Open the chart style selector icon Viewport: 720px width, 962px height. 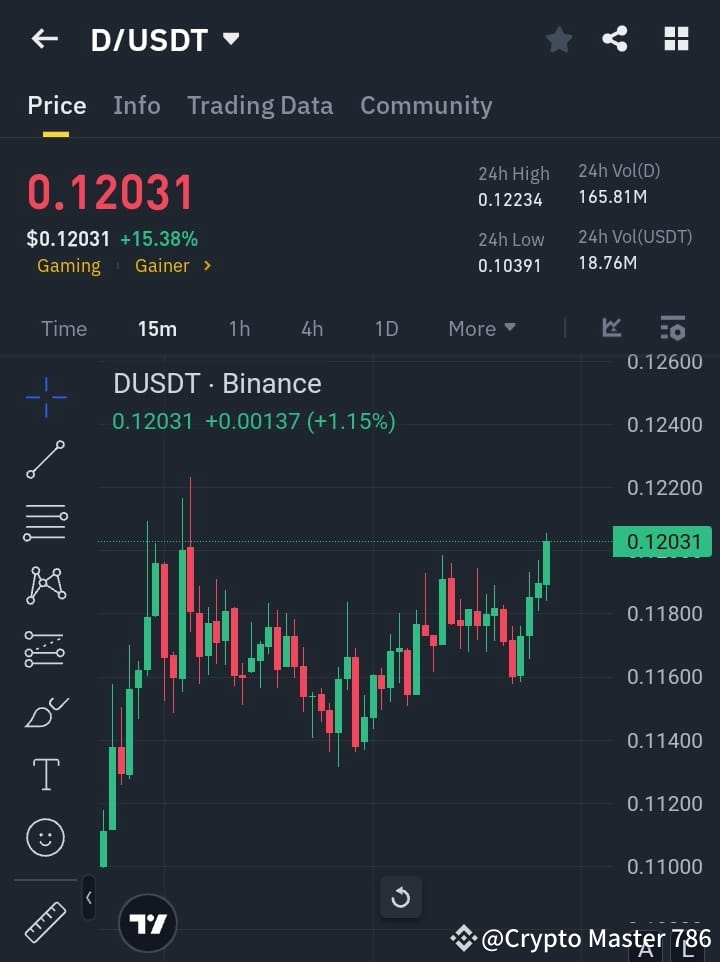pos(611,328)
